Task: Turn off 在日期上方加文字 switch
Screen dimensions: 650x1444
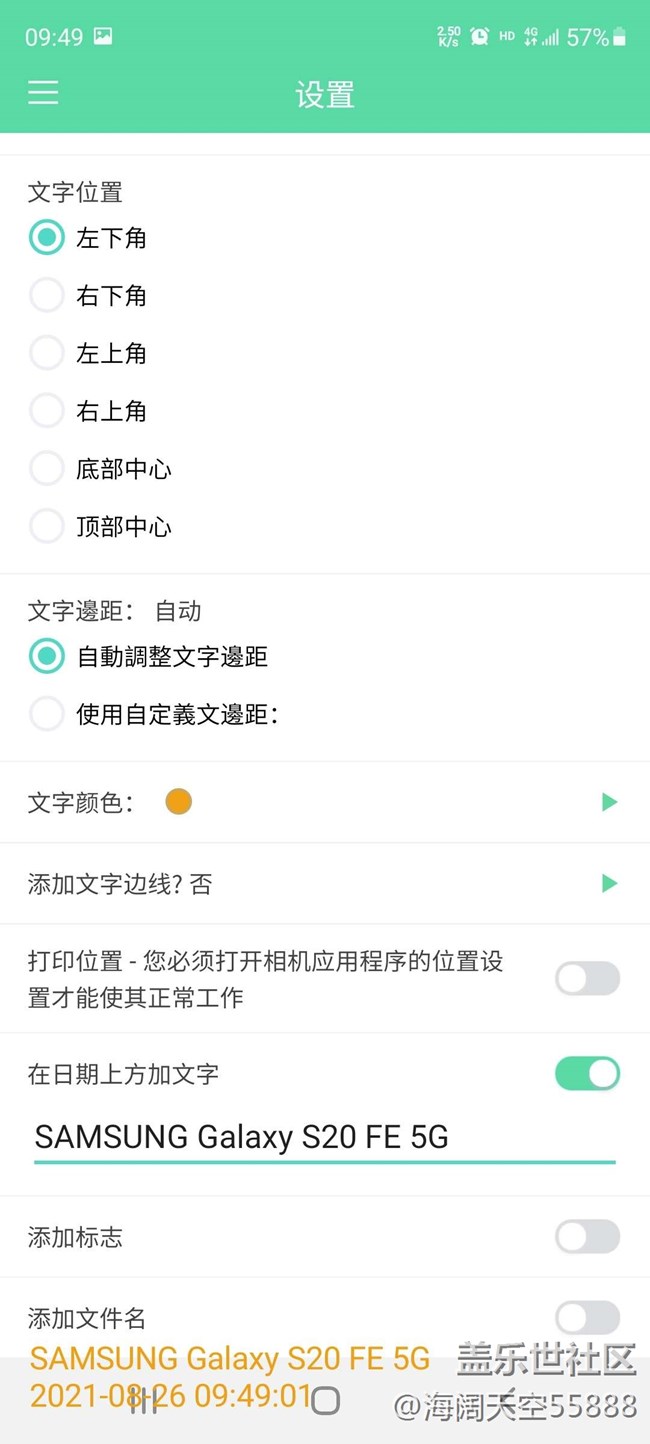Action: point(587,1074)
